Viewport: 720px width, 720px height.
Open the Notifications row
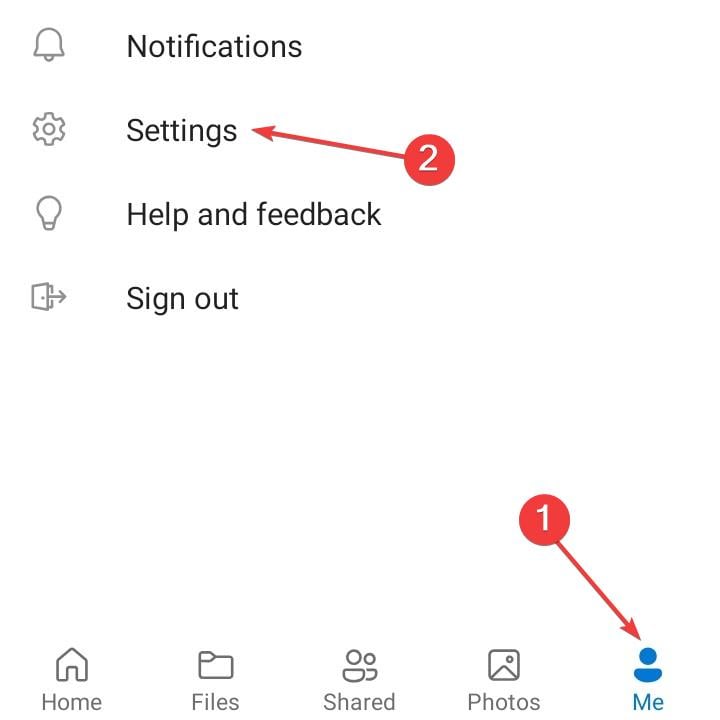tap(213, 46)
